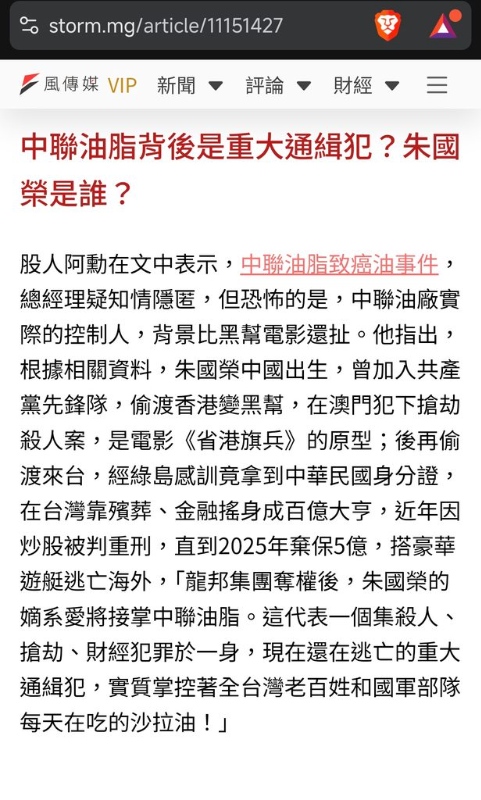The height and width of the screenshot is (800, 481).
Task: Open the hamburger menu
Action: pyautogui.click(x=437, y=85)
